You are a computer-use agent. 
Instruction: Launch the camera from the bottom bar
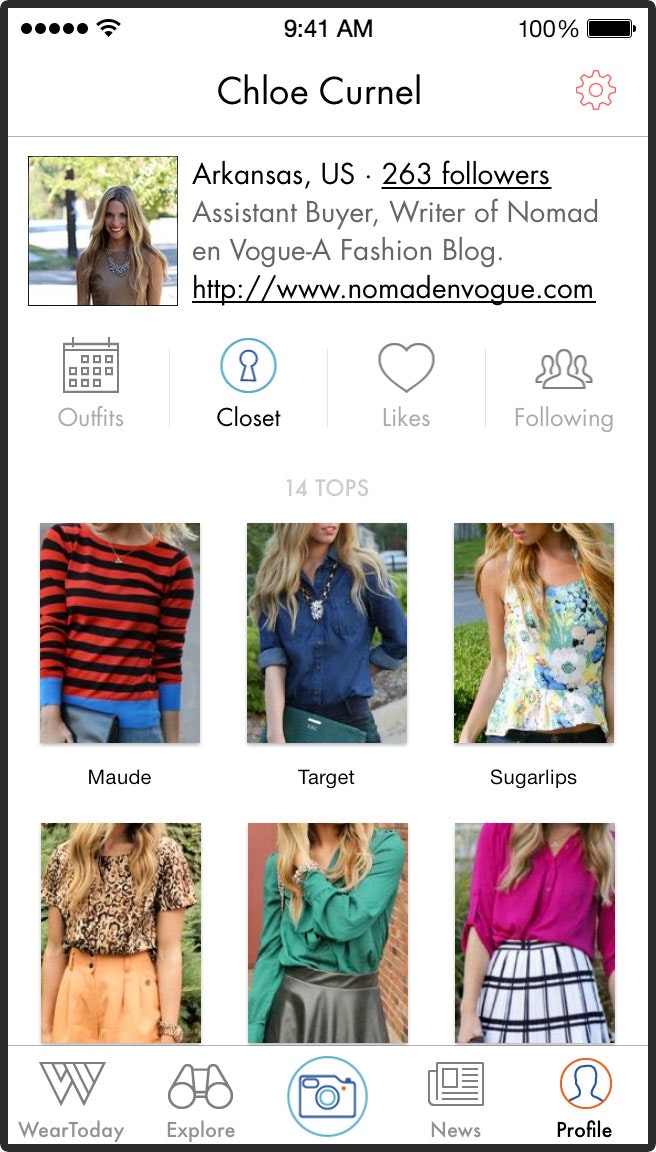point(327,1096)
